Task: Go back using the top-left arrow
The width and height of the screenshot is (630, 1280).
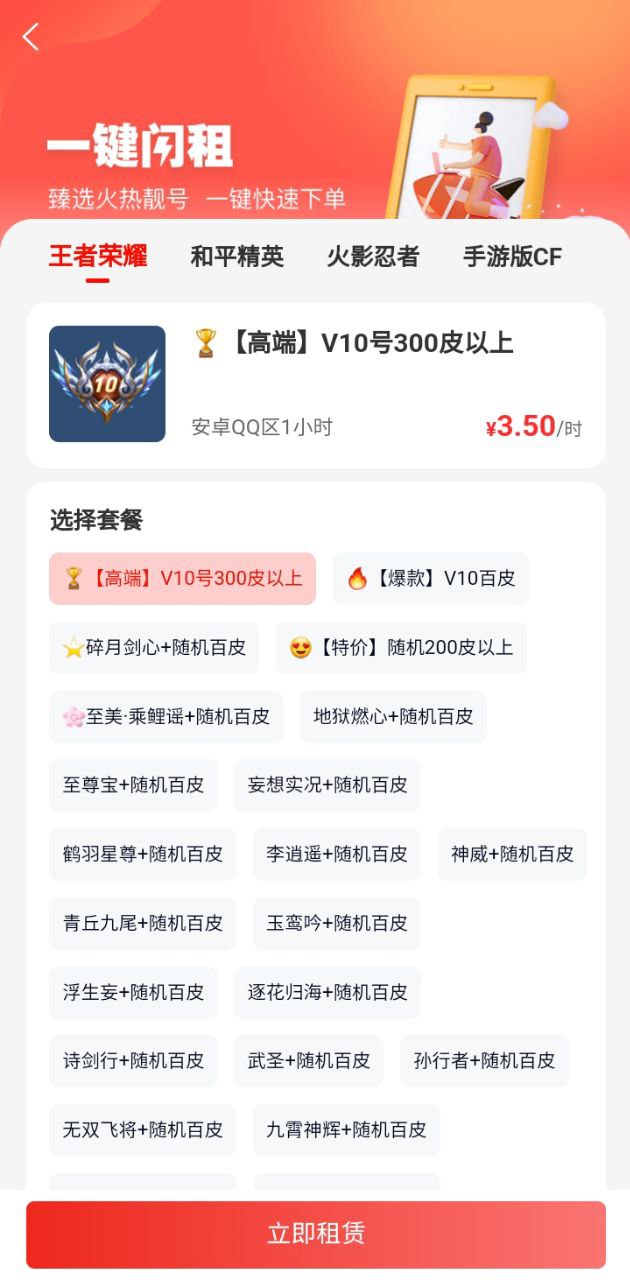Action: click(x=31, y=37)
